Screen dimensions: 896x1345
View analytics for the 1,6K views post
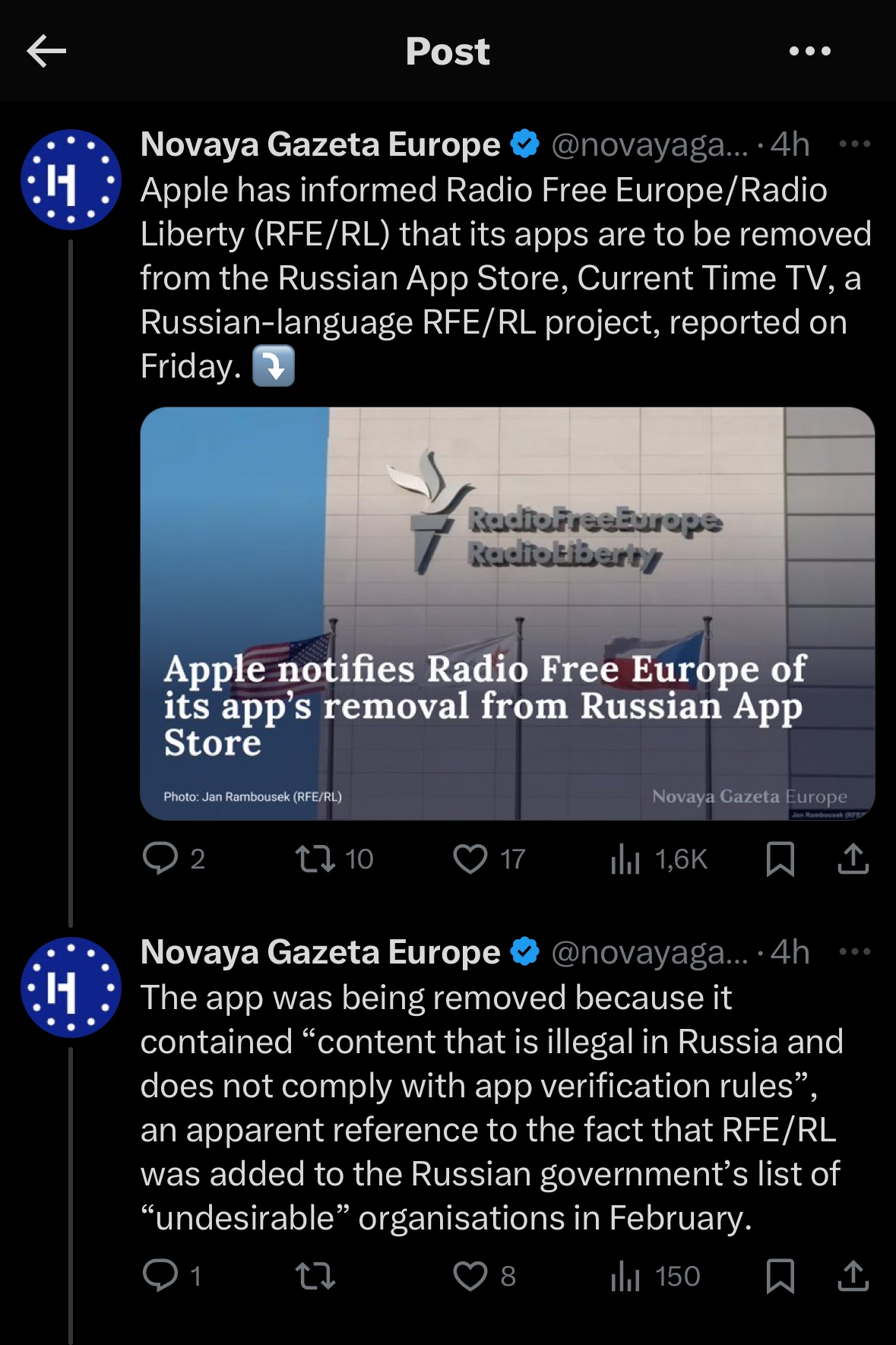pyautogui.click(x=625, y=859)
